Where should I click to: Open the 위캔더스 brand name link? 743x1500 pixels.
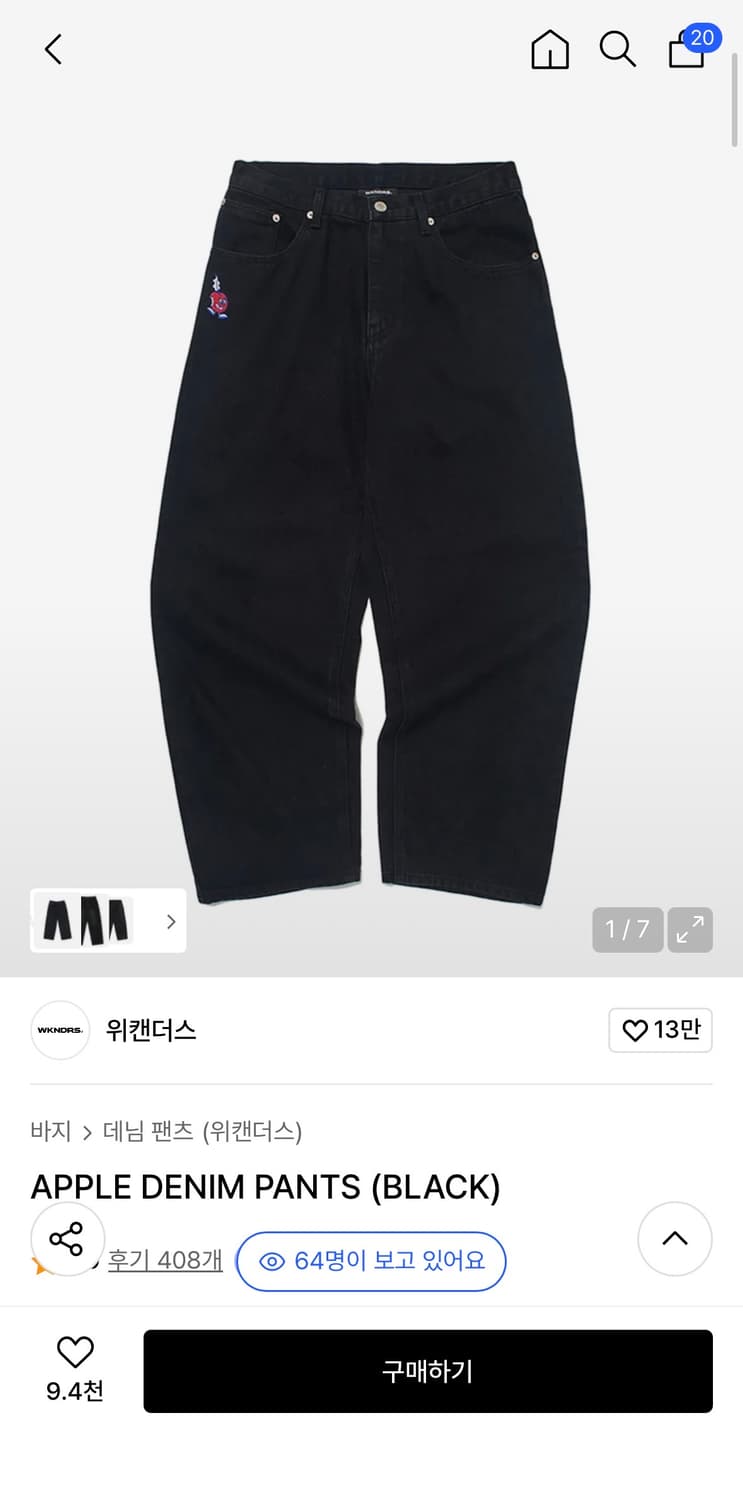pos(151,1030)
